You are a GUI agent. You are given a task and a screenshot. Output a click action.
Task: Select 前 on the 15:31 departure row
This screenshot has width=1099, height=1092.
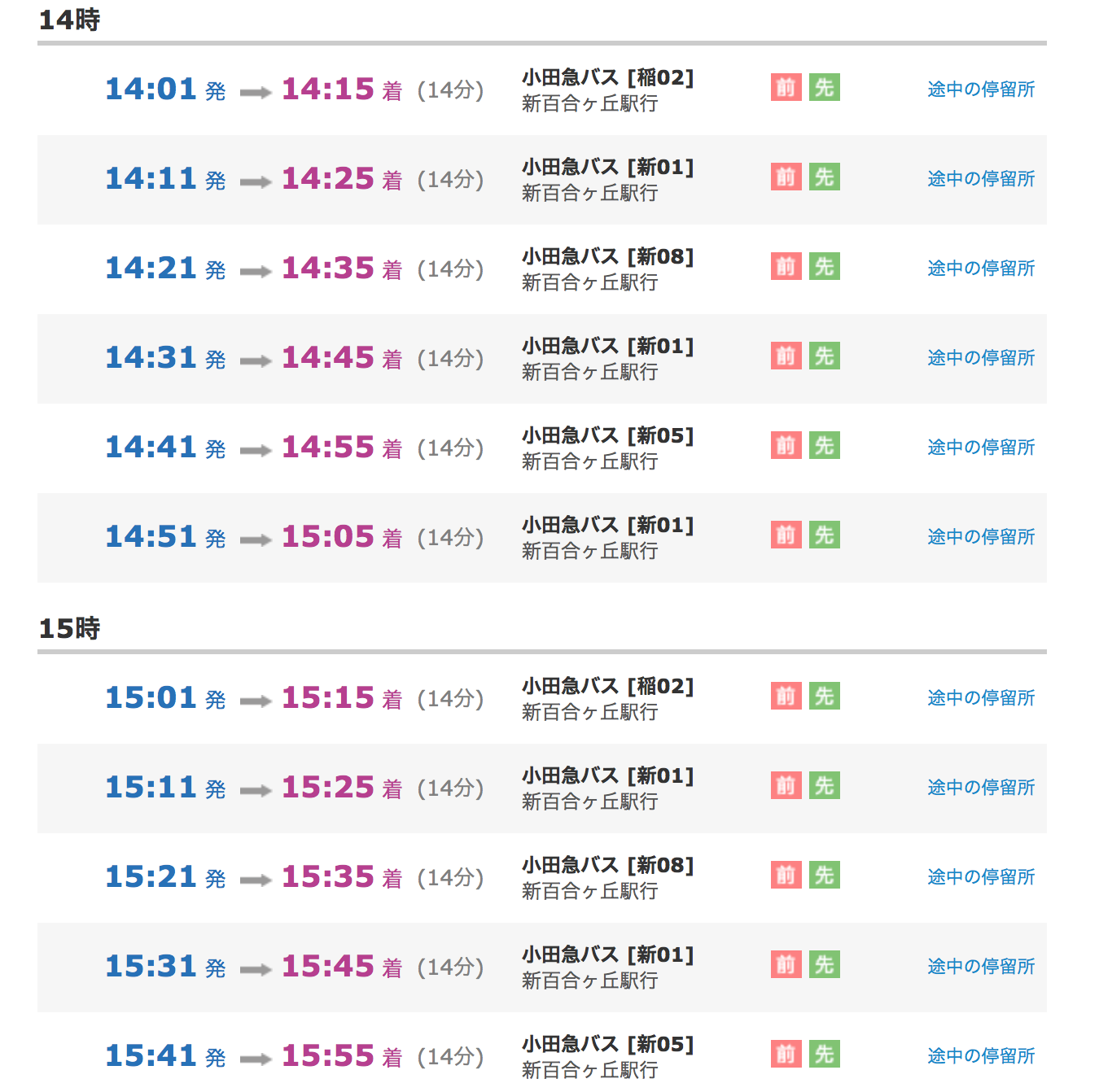click(786, 964)
